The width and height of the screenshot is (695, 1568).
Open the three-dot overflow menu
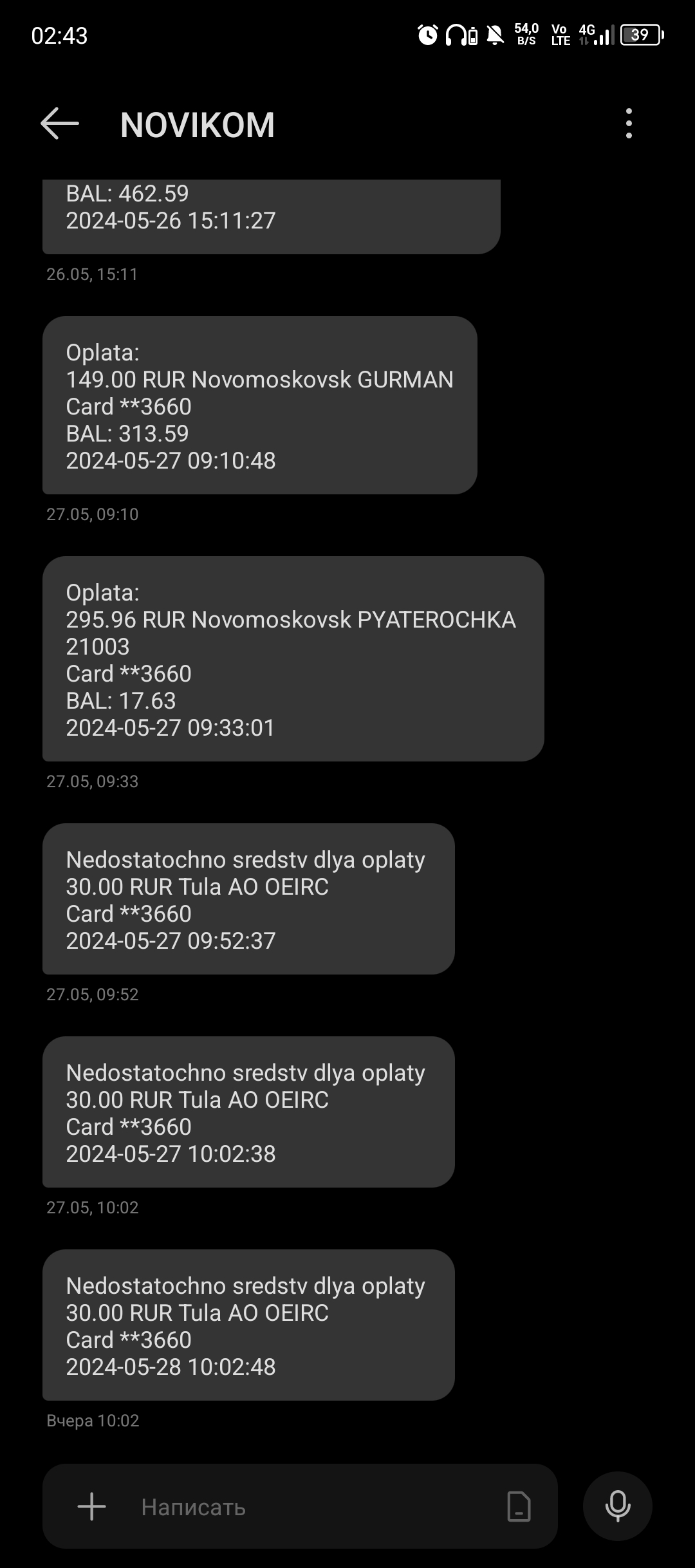point(629,124)
